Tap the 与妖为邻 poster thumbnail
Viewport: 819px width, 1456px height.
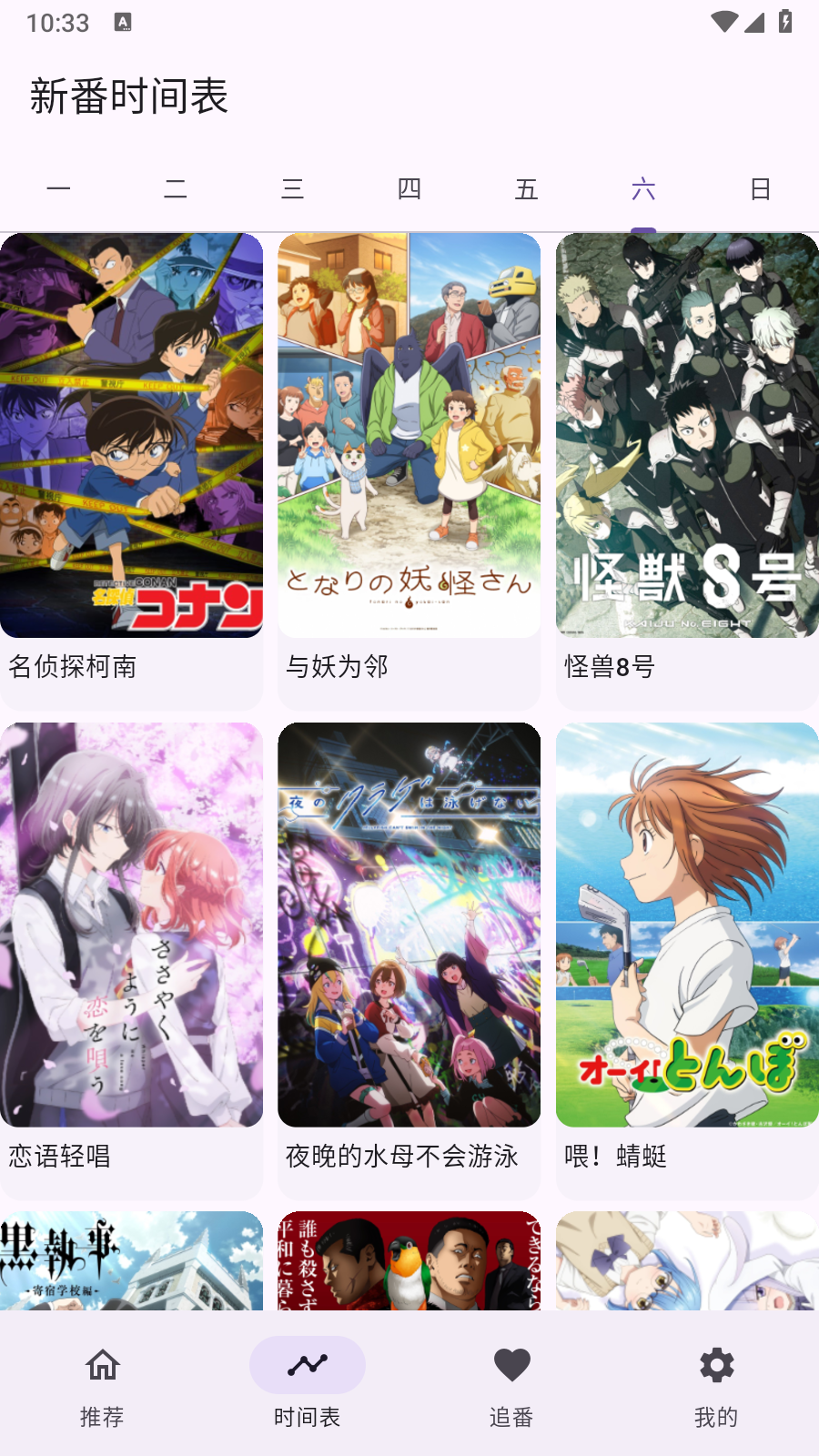tap(409, 435)
